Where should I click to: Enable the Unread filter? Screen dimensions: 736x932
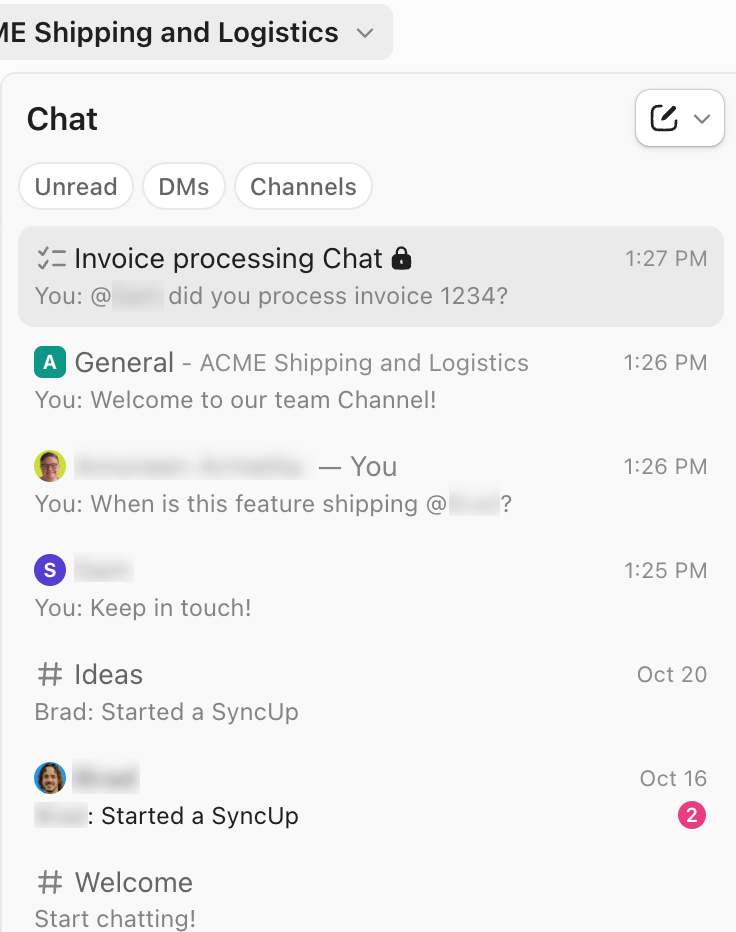click(75, 186)
